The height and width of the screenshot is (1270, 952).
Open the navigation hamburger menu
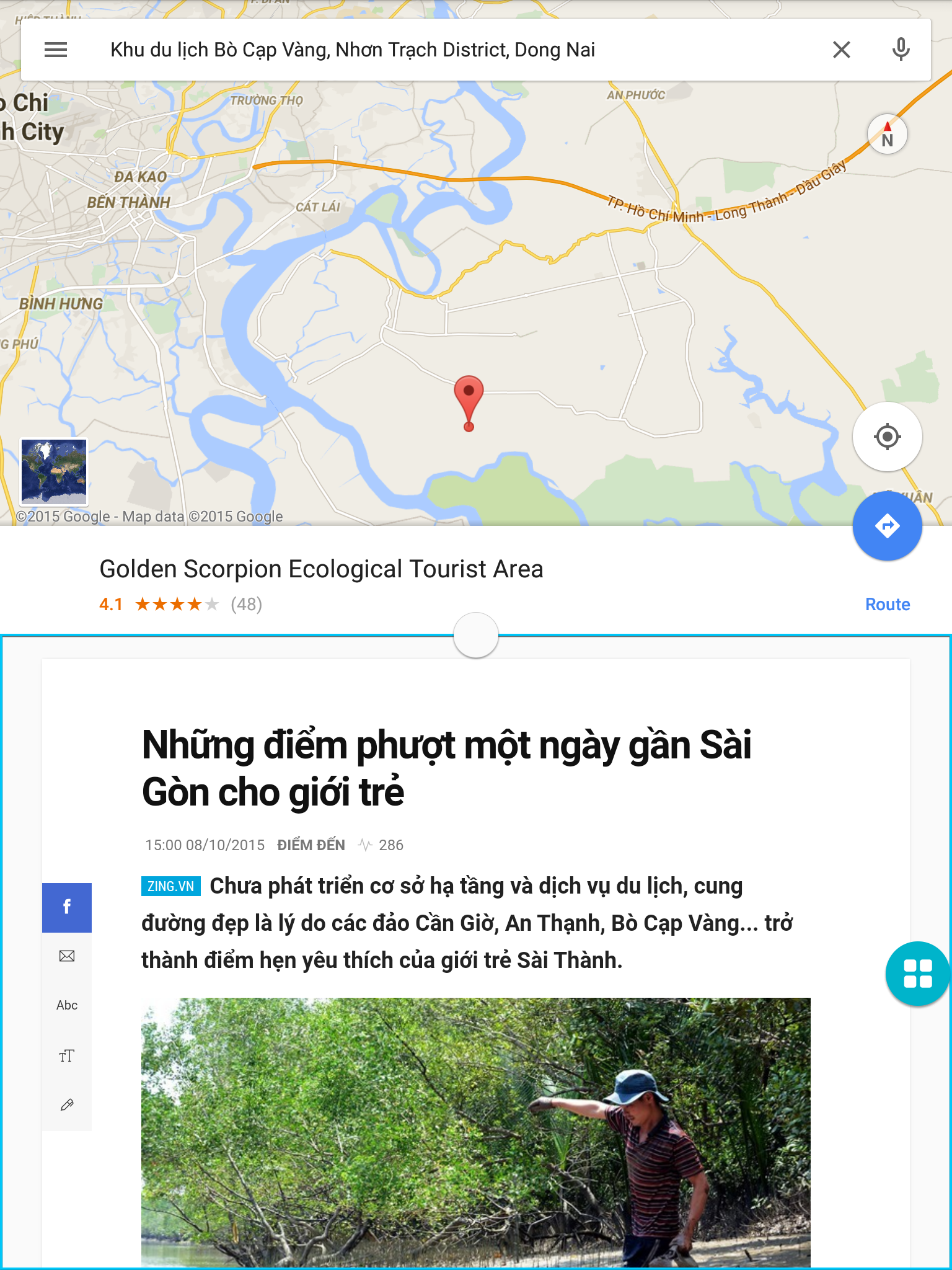click(x=56, y=50)
